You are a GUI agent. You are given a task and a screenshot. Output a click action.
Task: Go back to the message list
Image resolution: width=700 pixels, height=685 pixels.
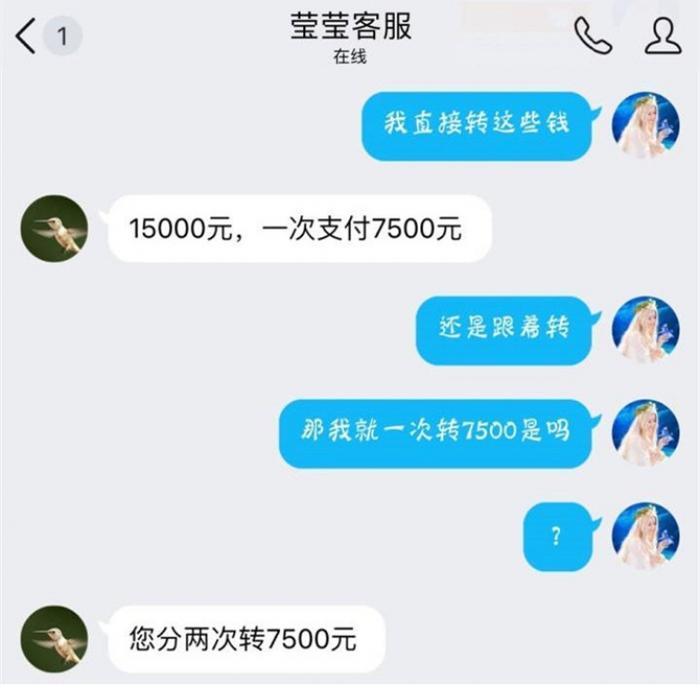point(28,37)
